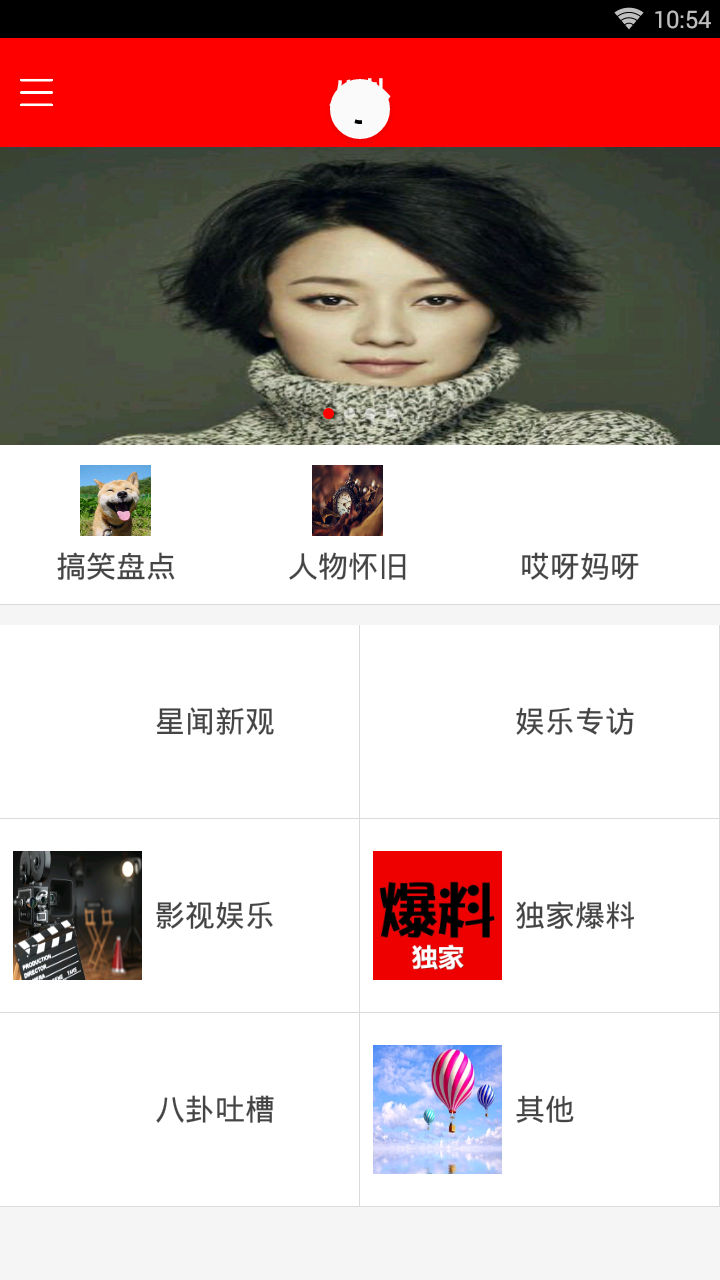Select the hot air balloon icon beside 其他
Screen dimensions: 720x1280
click(x=437, y=1109)
